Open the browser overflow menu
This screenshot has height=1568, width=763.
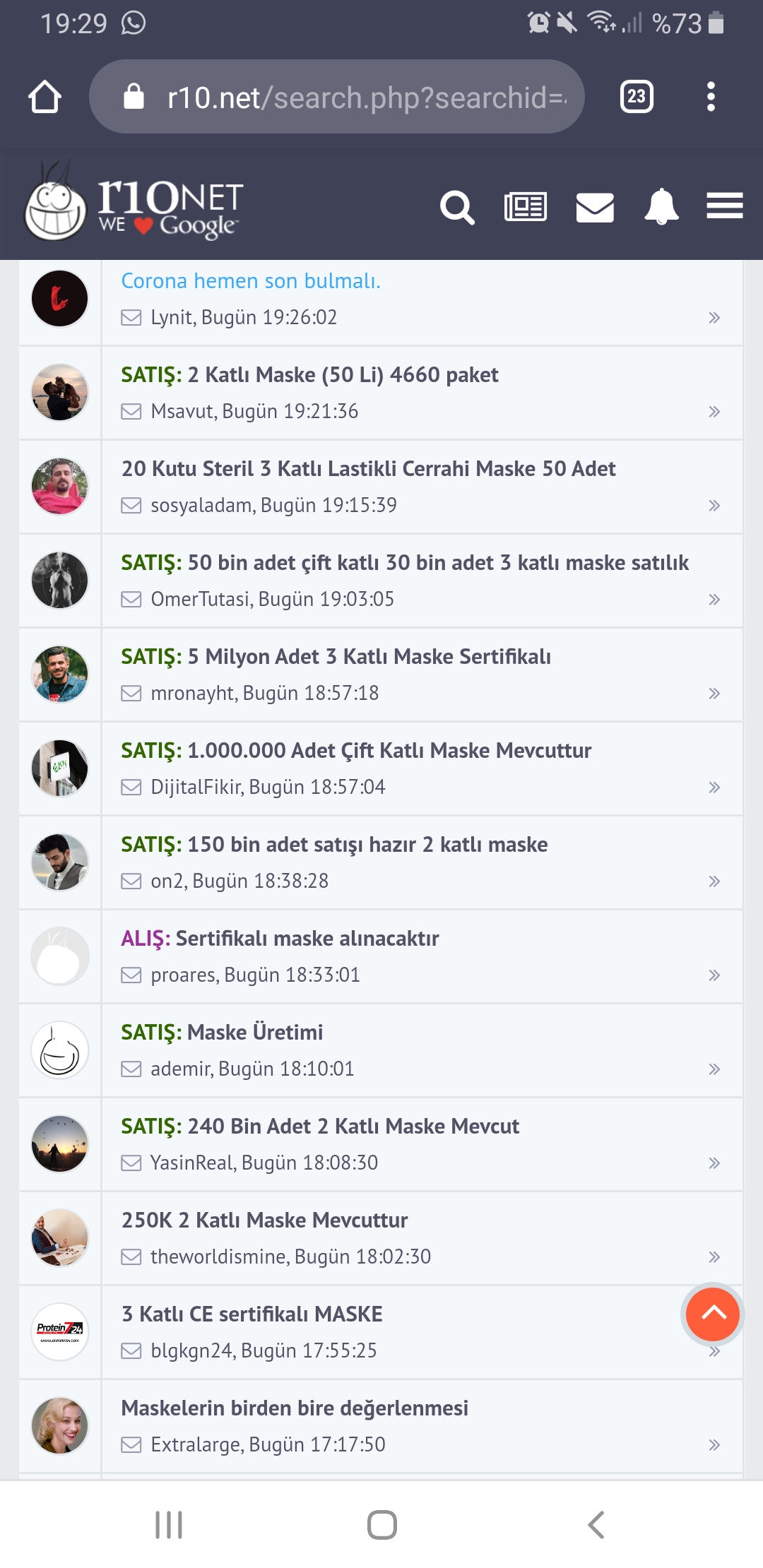click(711, 97)
